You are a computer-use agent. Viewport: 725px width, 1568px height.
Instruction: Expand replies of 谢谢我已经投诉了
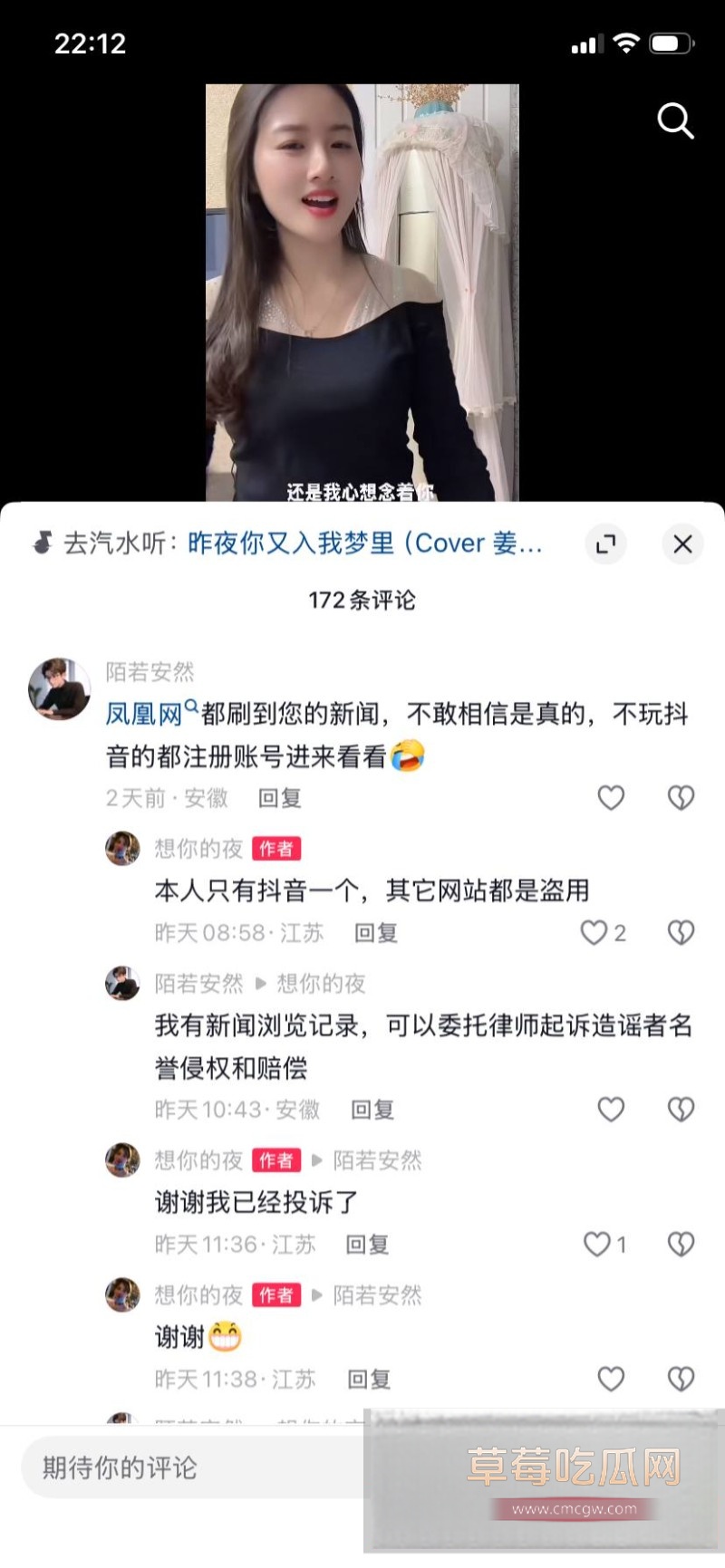(x=367, y=1244)
